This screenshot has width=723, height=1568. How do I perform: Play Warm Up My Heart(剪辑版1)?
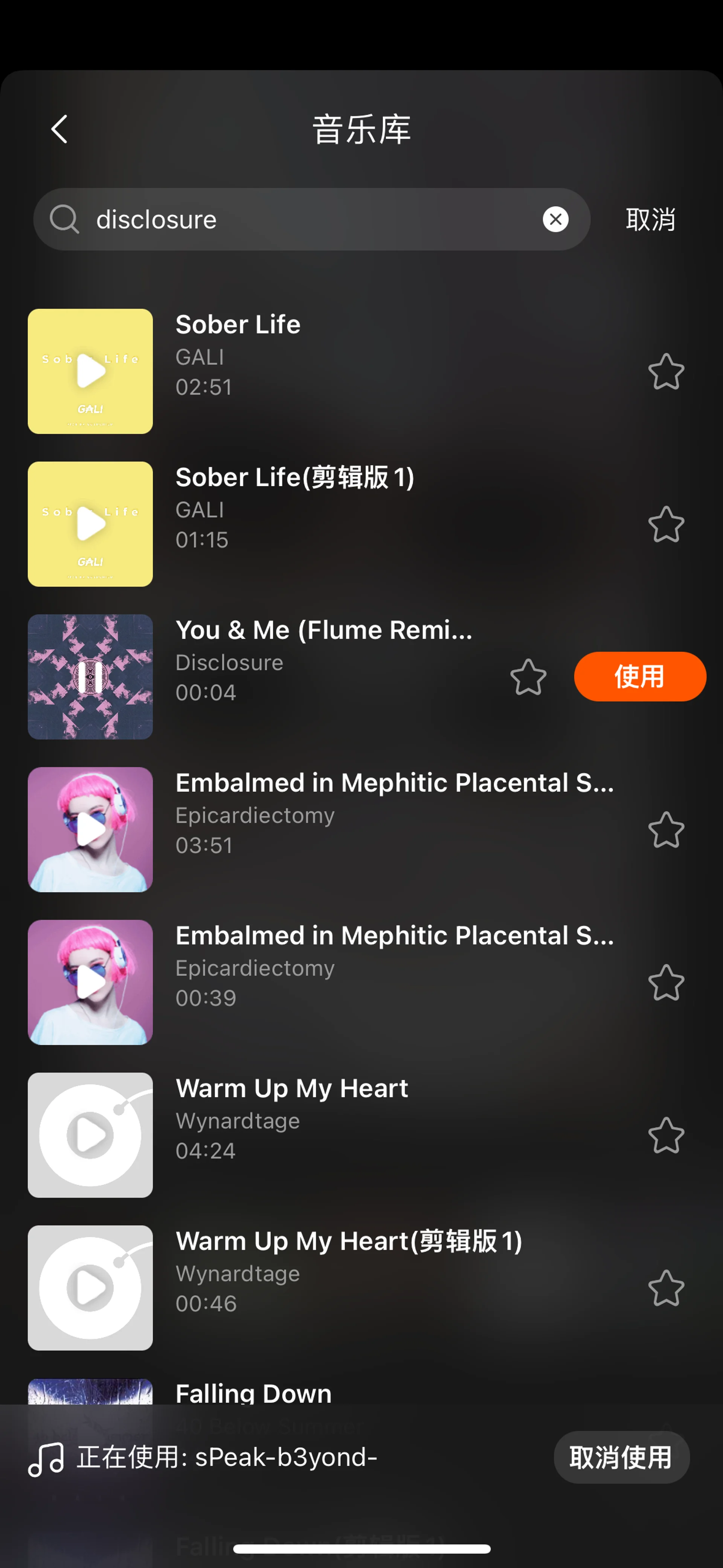tap(90, 1288)
